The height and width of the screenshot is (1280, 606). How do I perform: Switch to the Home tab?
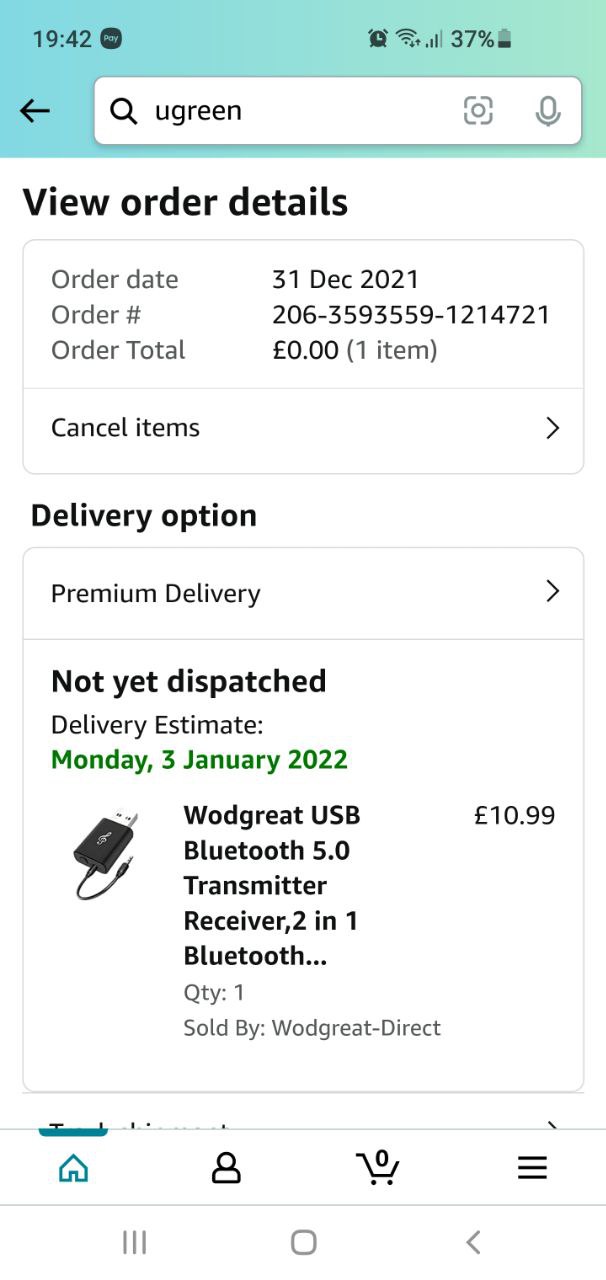(x=74, y=1167)
